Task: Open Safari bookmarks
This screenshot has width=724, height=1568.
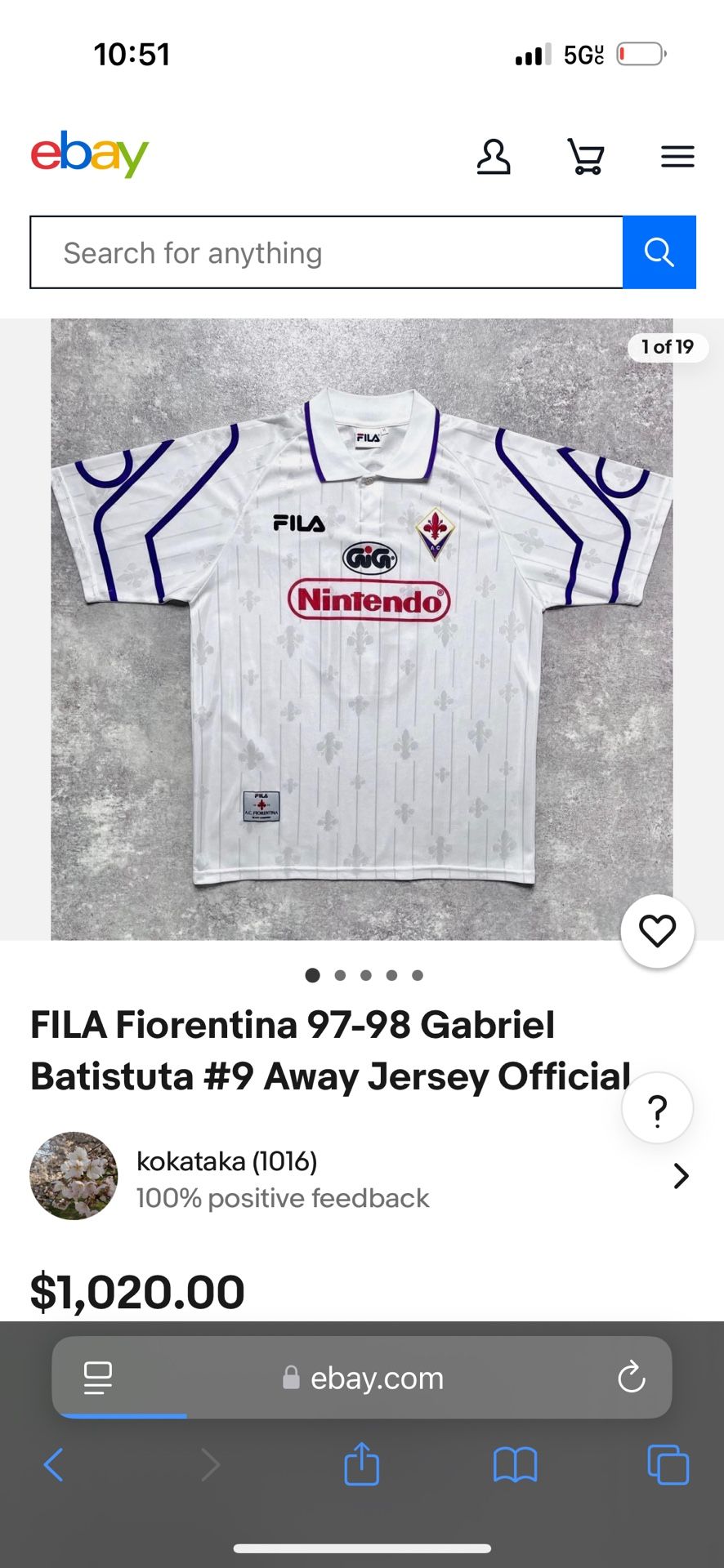Action: tap(515, 1464)
